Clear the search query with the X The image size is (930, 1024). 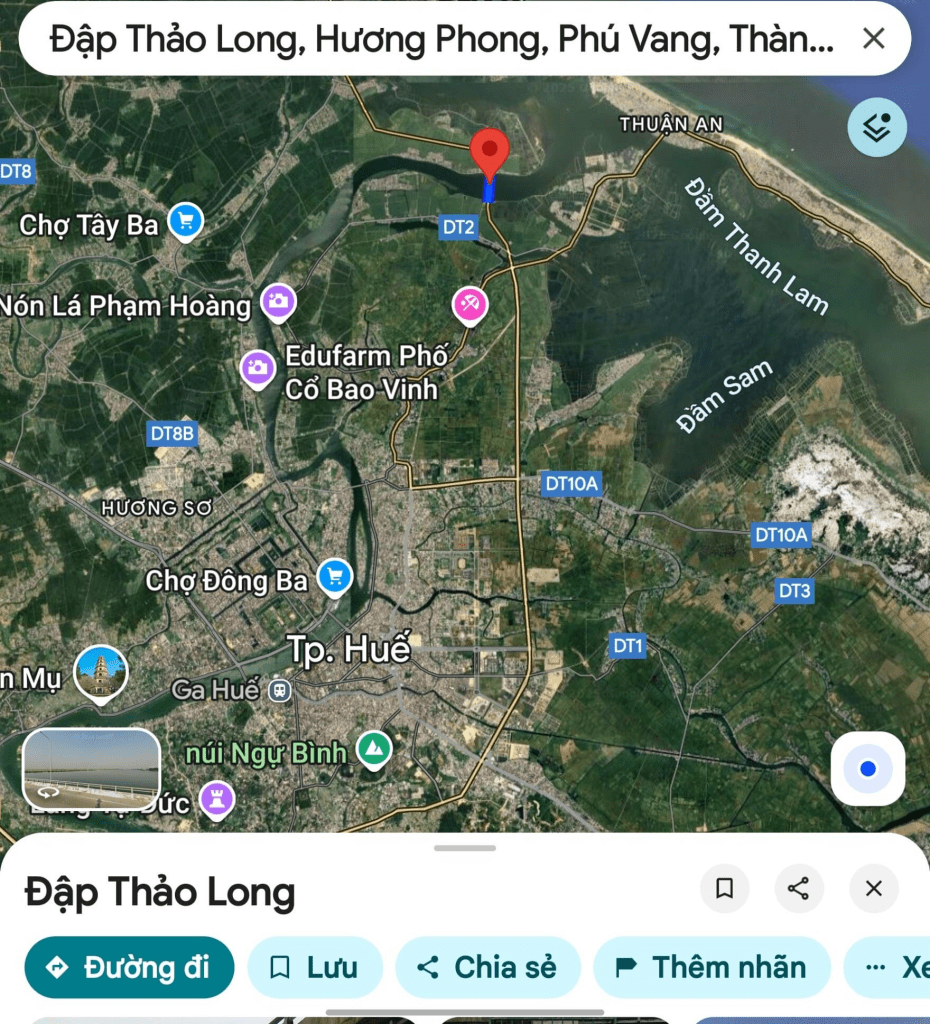pyautogui.click(x=873, y=39)
